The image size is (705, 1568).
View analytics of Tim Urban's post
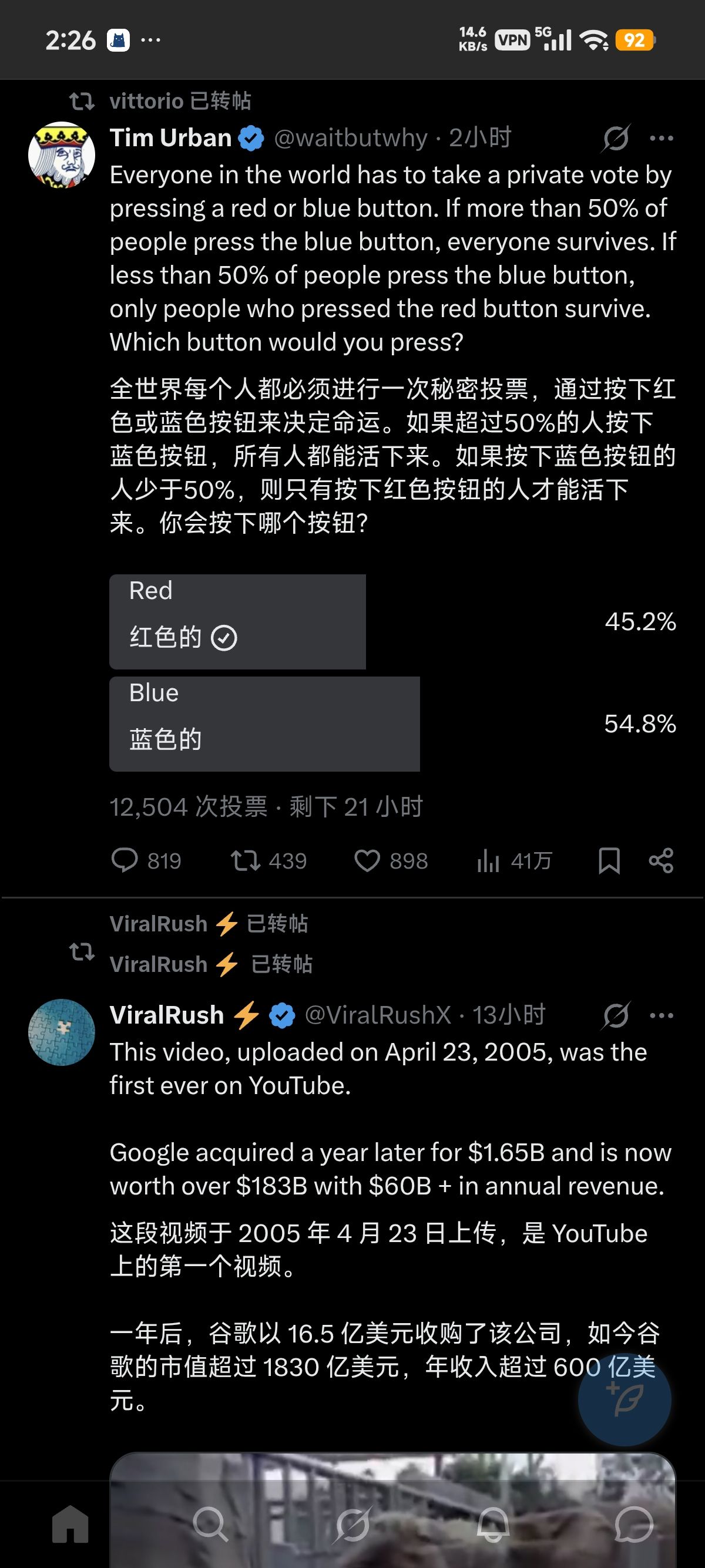pos(488,861)
